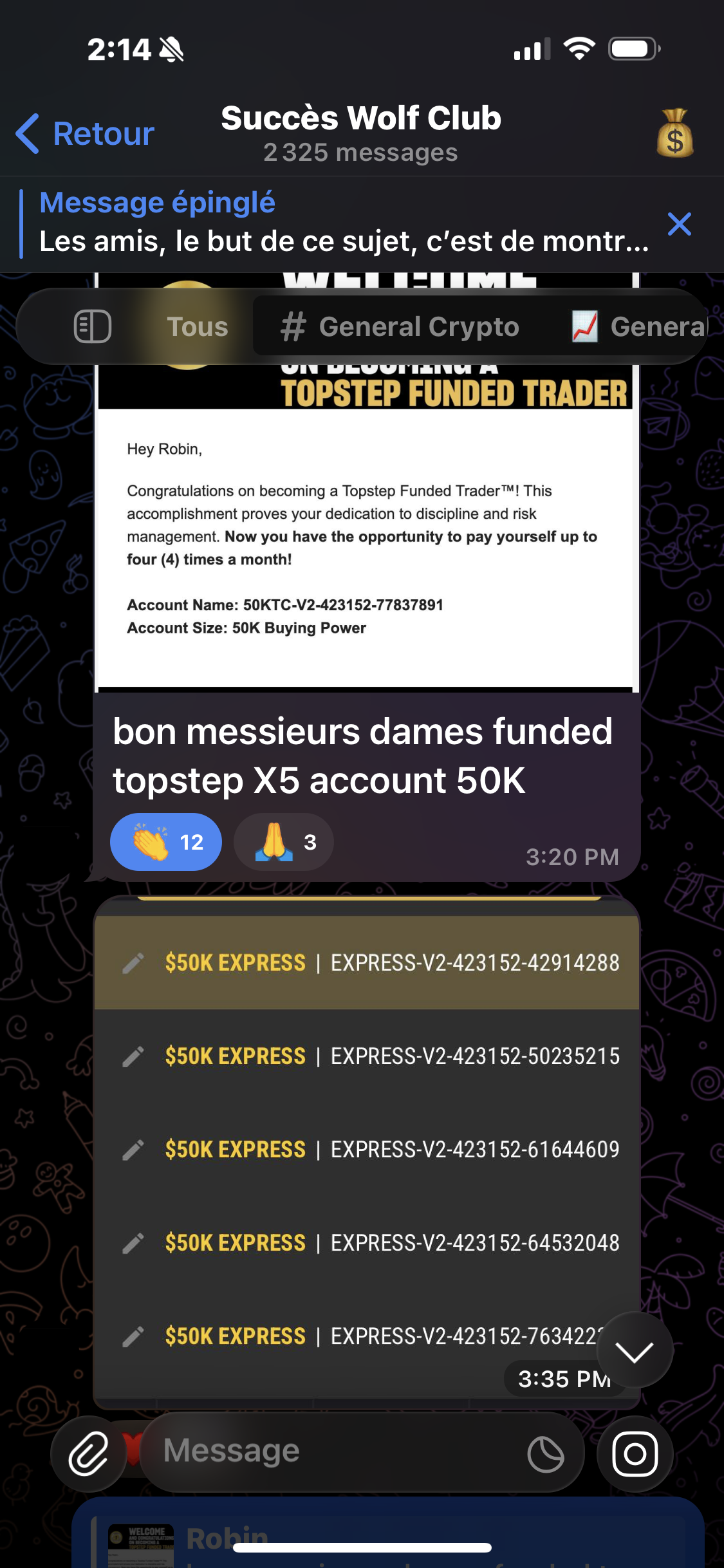Screen dimensions: 724x1568
Task: Attach a file with the paperclip
Action: point(88,1453)
